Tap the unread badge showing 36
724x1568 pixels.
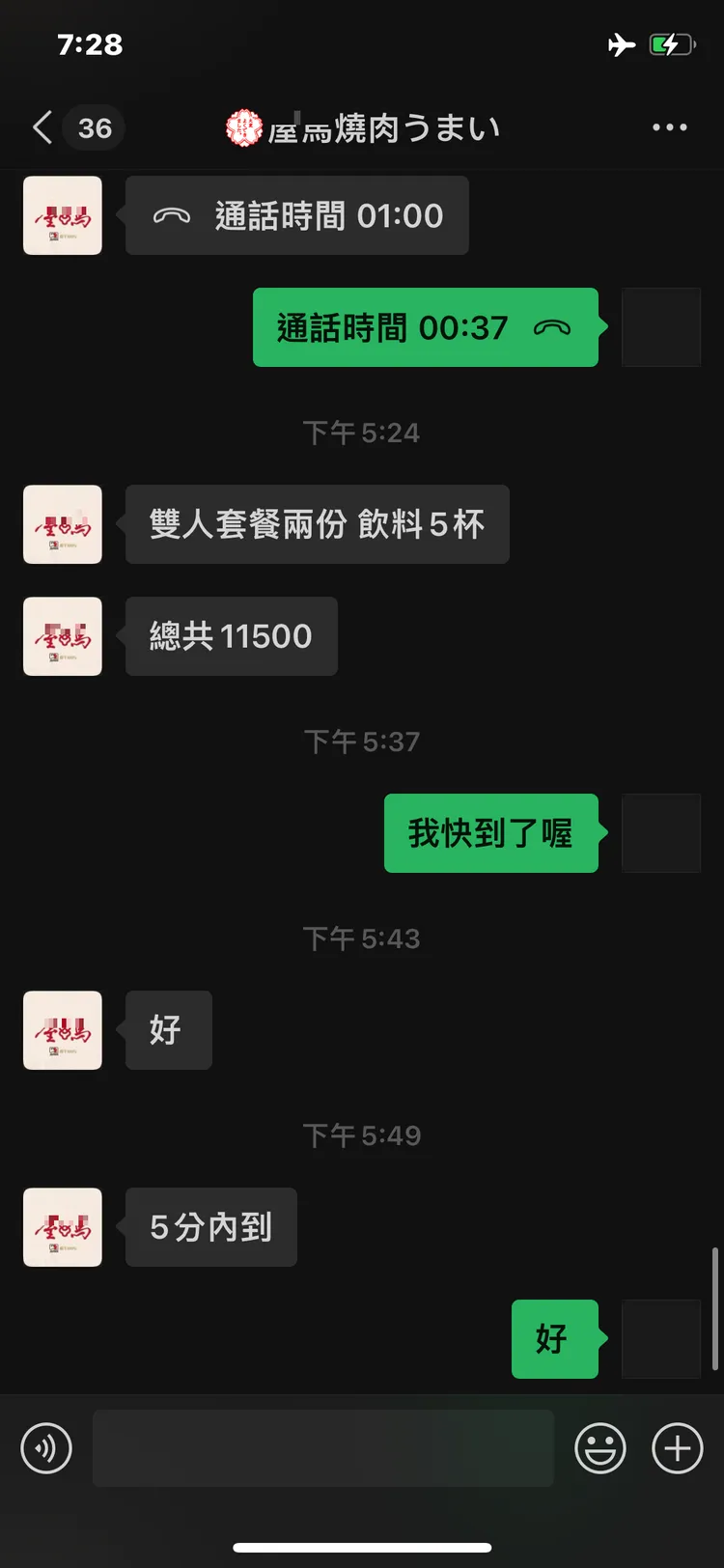point(93,126)
